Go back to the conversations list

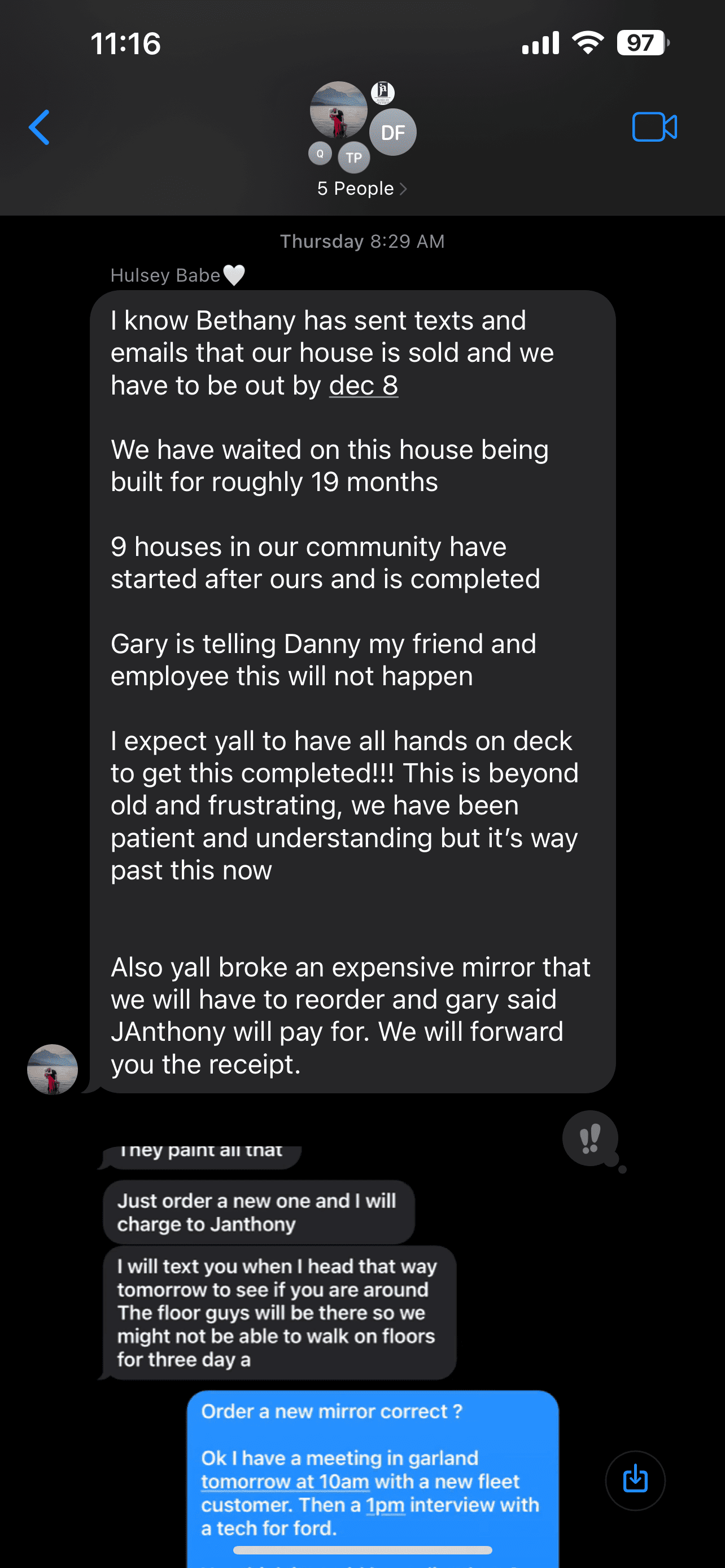pyautogui.click(x=40, y=127)
